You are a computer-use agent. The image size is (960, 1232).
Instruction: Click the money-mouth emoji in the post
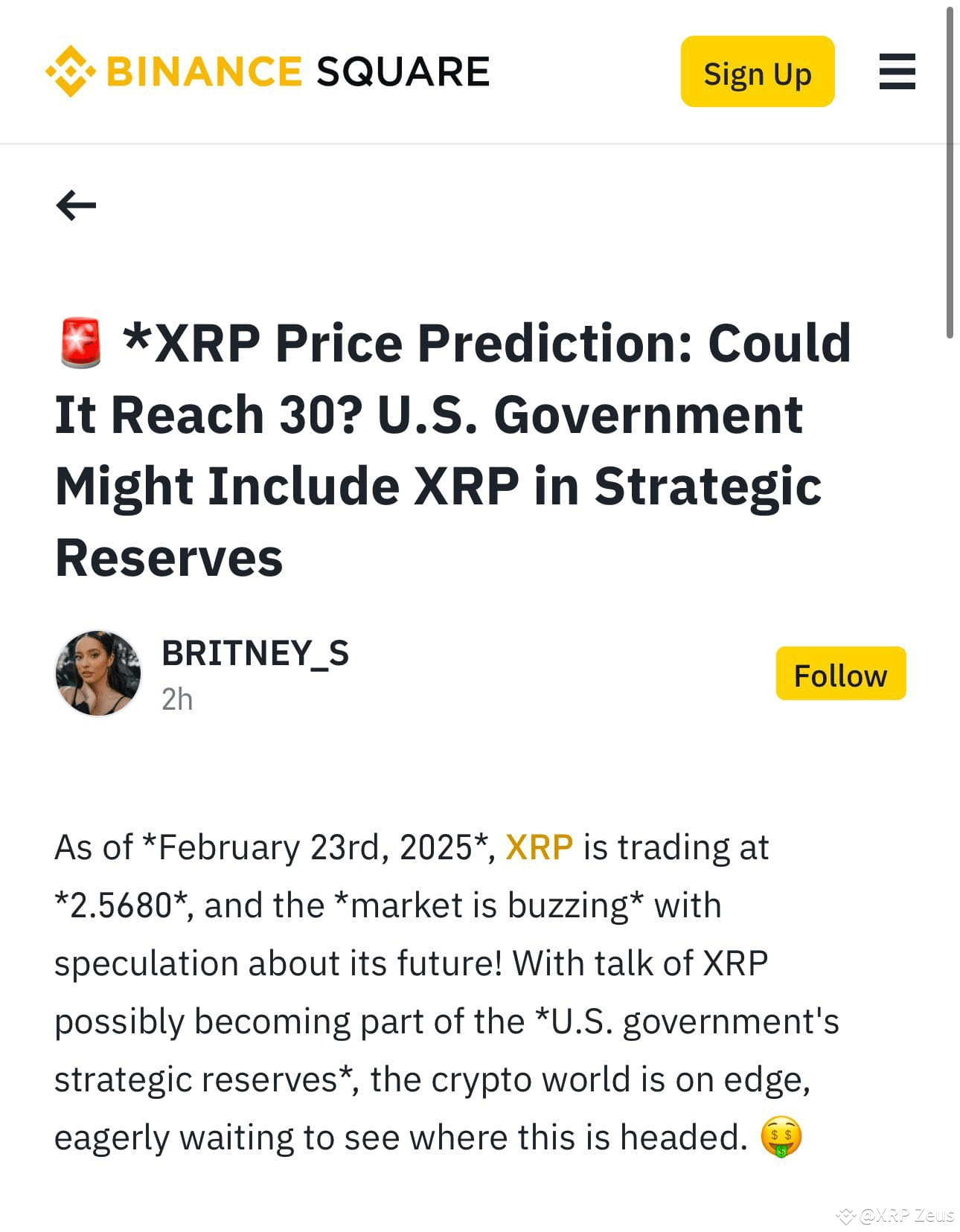tap(779, 1135)
